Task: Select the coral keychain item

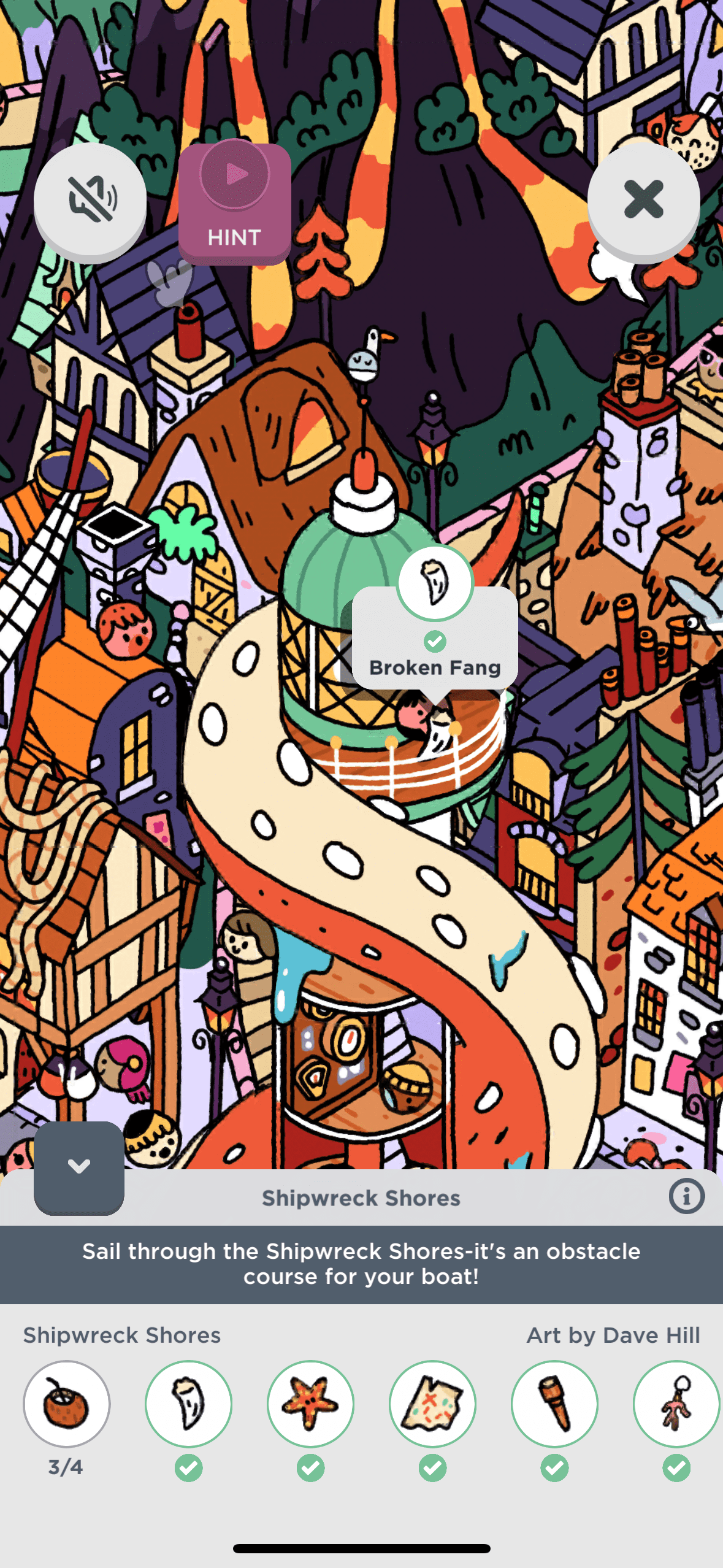Action: [x=676, y=1404]
